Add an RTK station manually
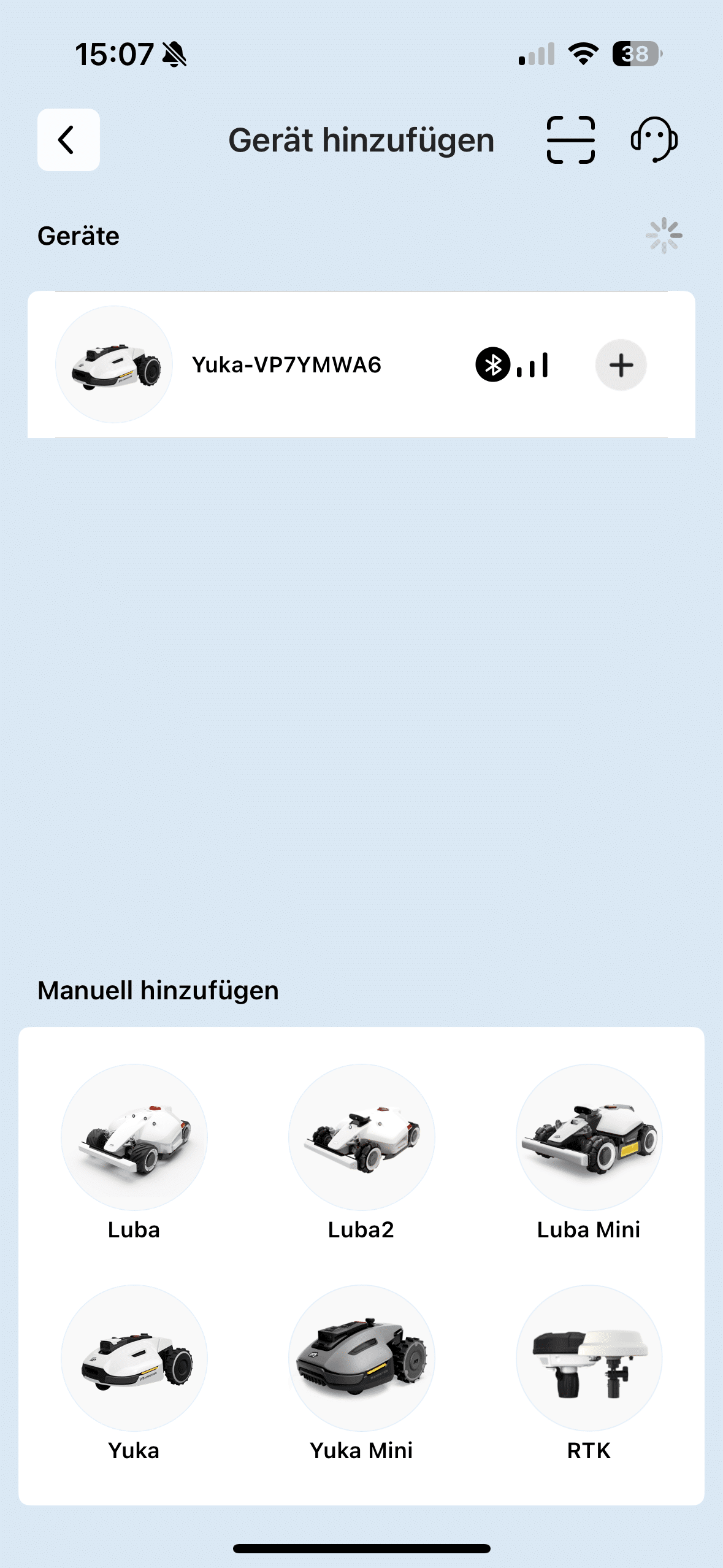Image resolution: width=723 pixels, height=1568 pixels. 589,1373
